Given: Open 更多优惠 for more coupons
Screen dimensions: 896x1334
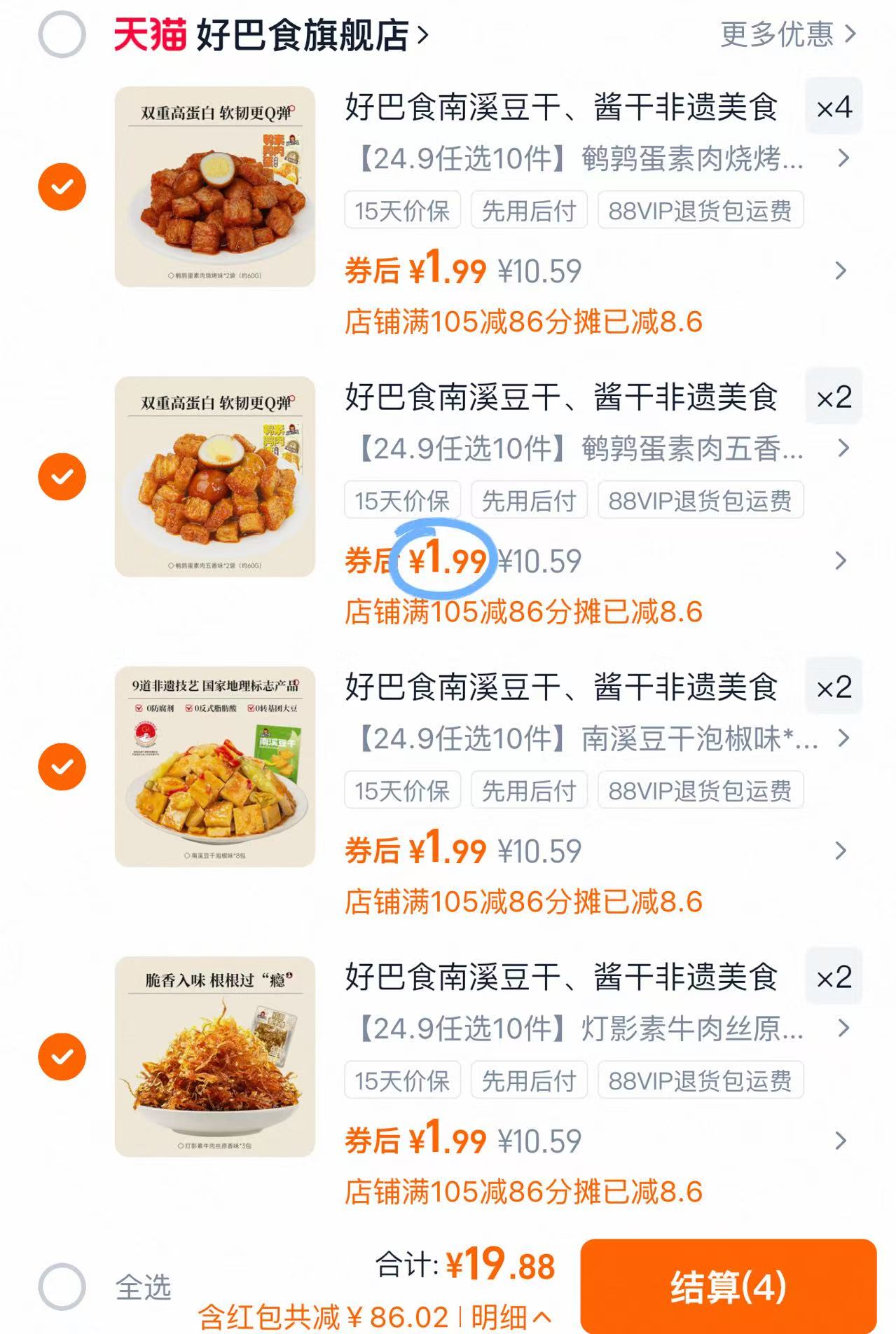Looking at the screenshot, I should click(775, 33).
